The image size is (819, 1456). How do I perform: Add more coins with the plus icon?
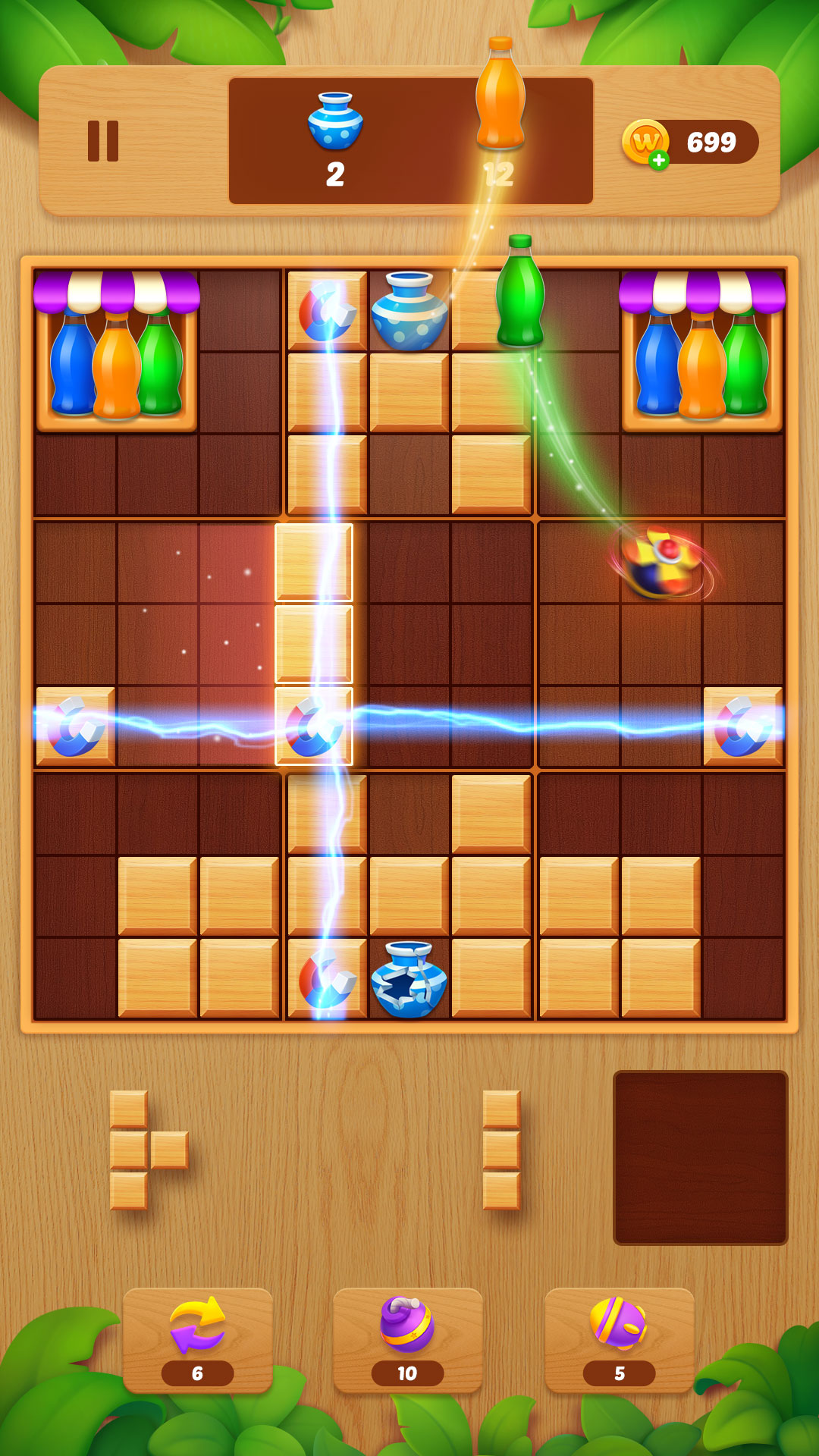[658, 160]
